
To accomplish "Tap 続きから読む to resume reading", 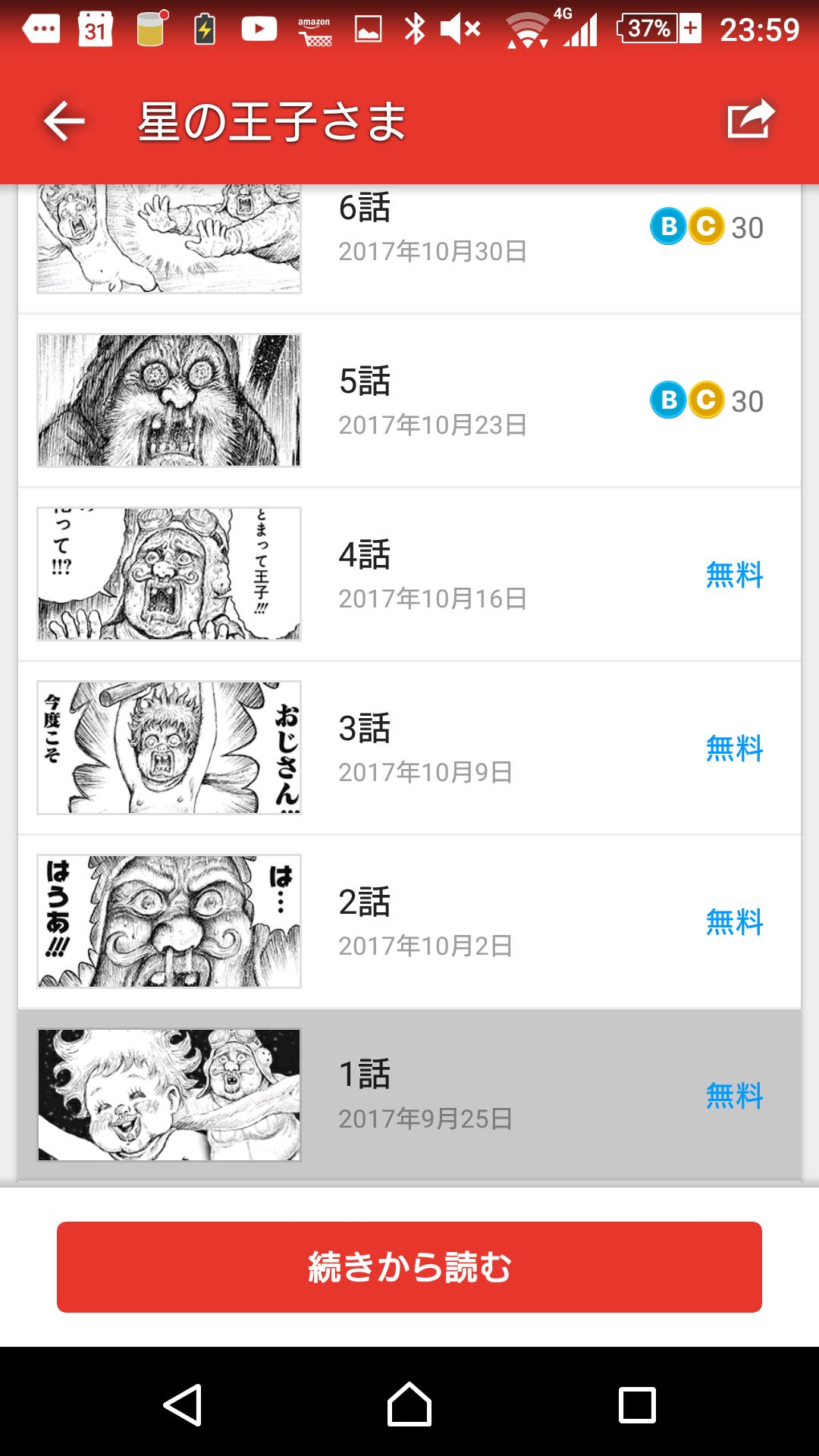I will (x=409, y=1266).
